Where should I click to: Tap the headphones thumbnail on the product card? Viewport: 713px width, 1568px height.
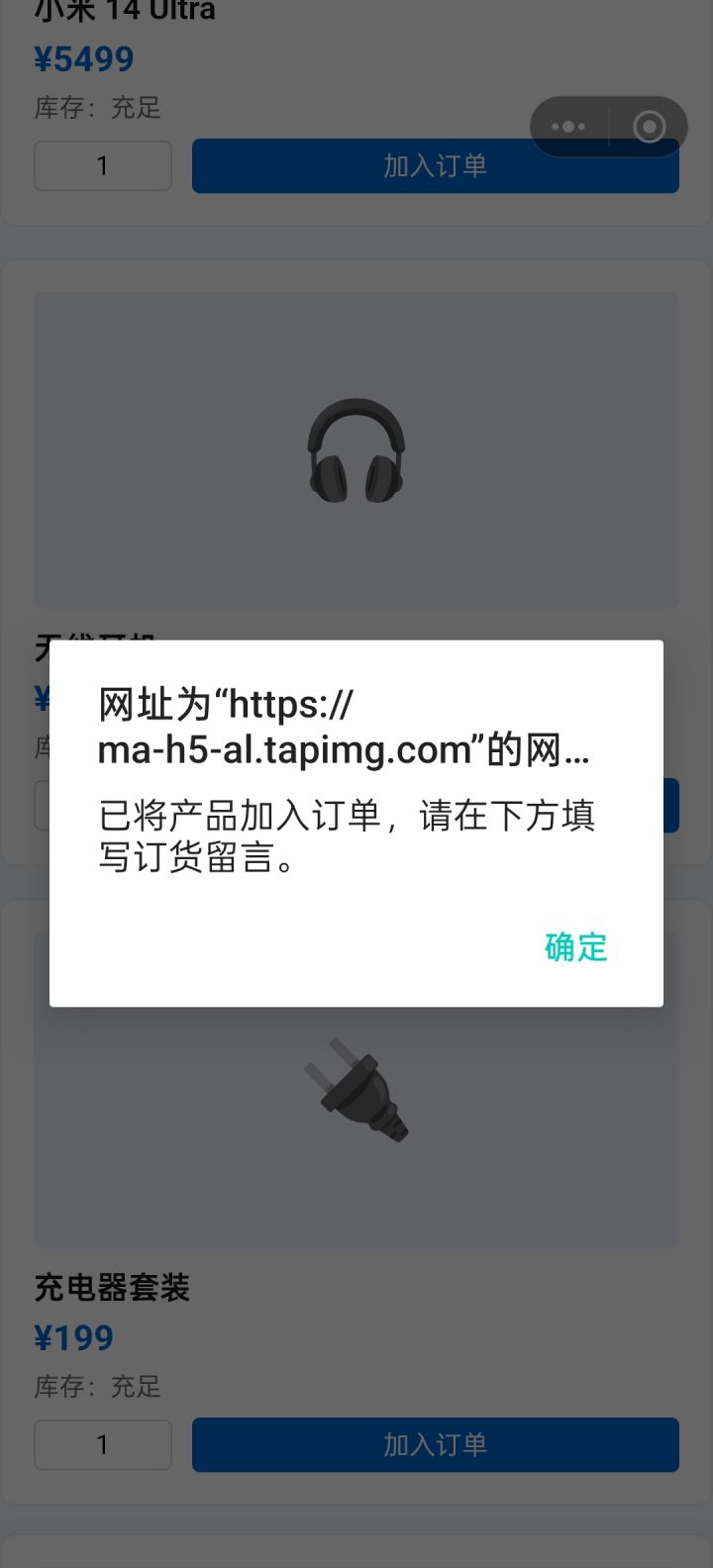(356, 450)
